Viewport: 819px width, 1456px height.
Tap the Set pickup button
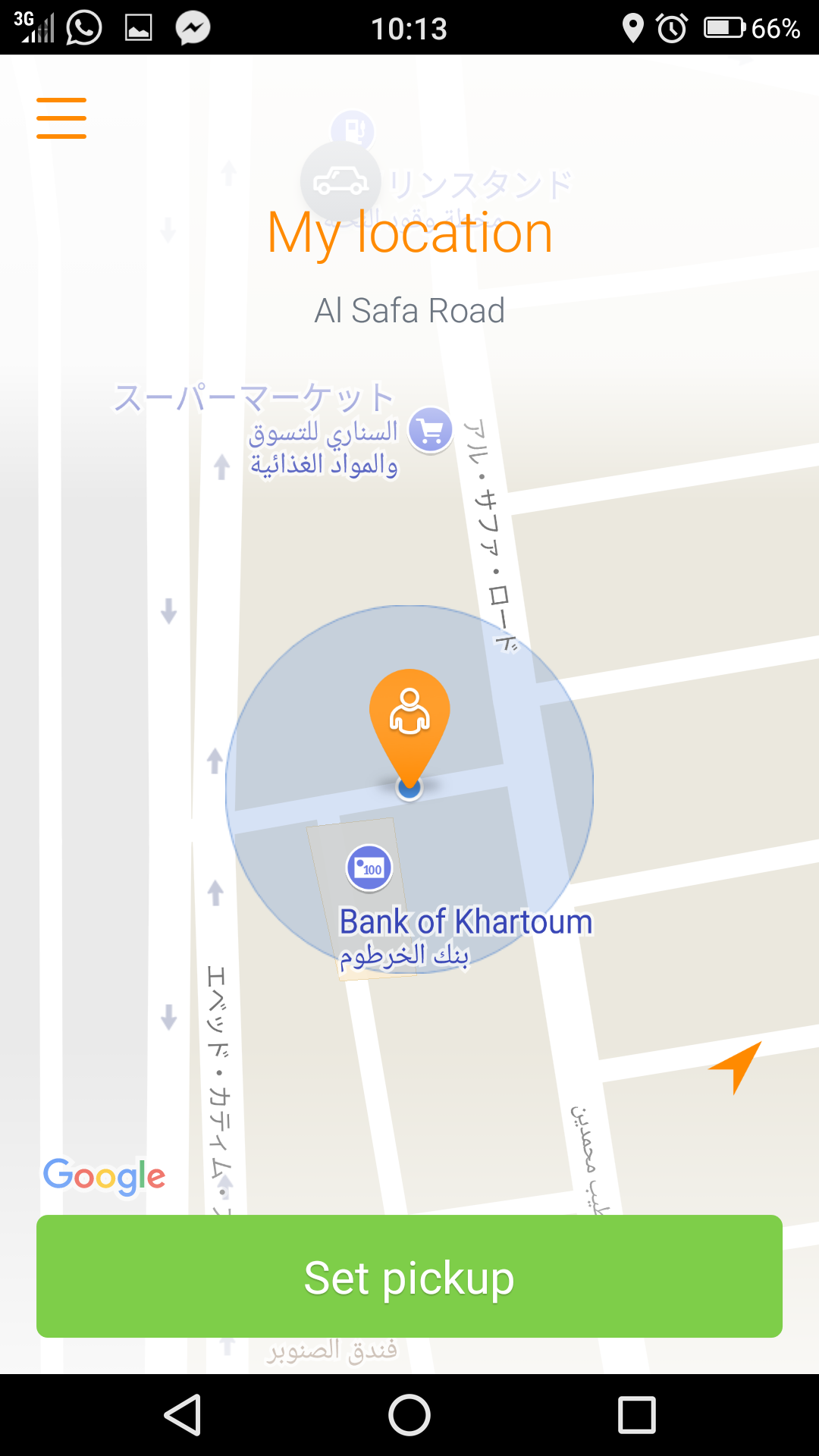[x=409, y=1276]
